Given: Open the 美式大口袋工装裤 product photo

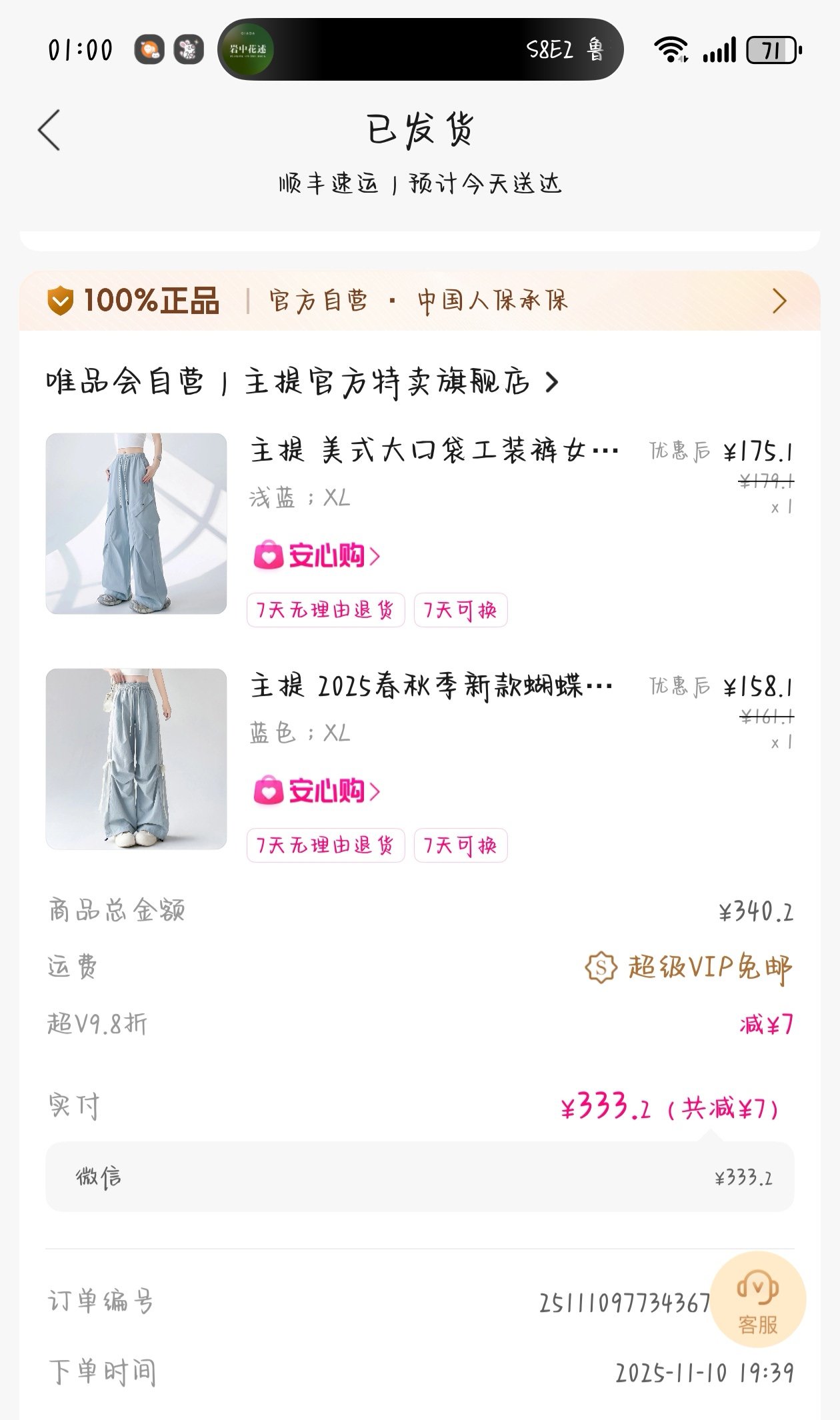Looking at the screenshot, I should (x=136, y=523).
